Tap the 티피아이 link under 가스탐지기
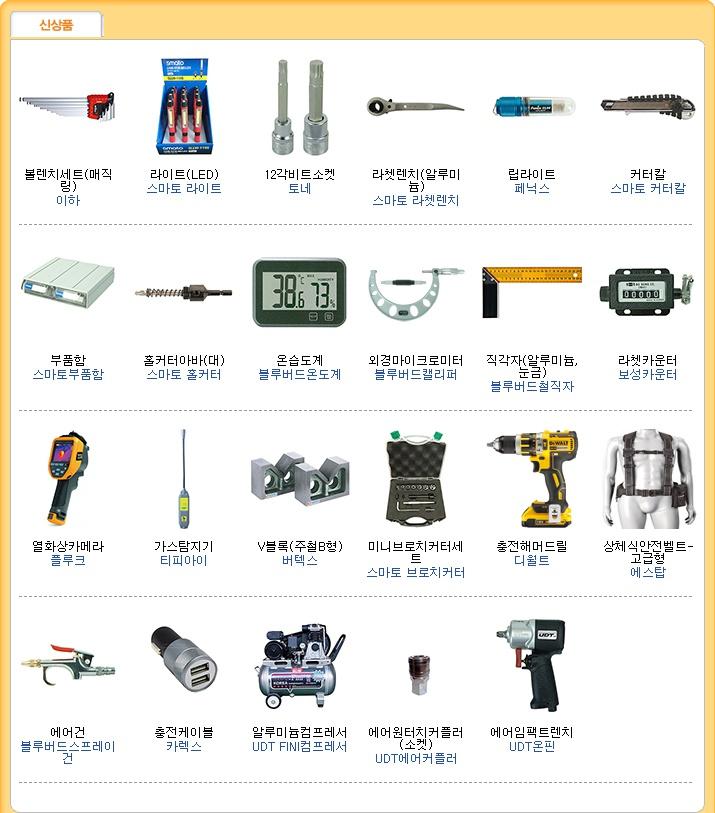Image resolution: width=715 pixels, height=813 pixels. (184, 561)
